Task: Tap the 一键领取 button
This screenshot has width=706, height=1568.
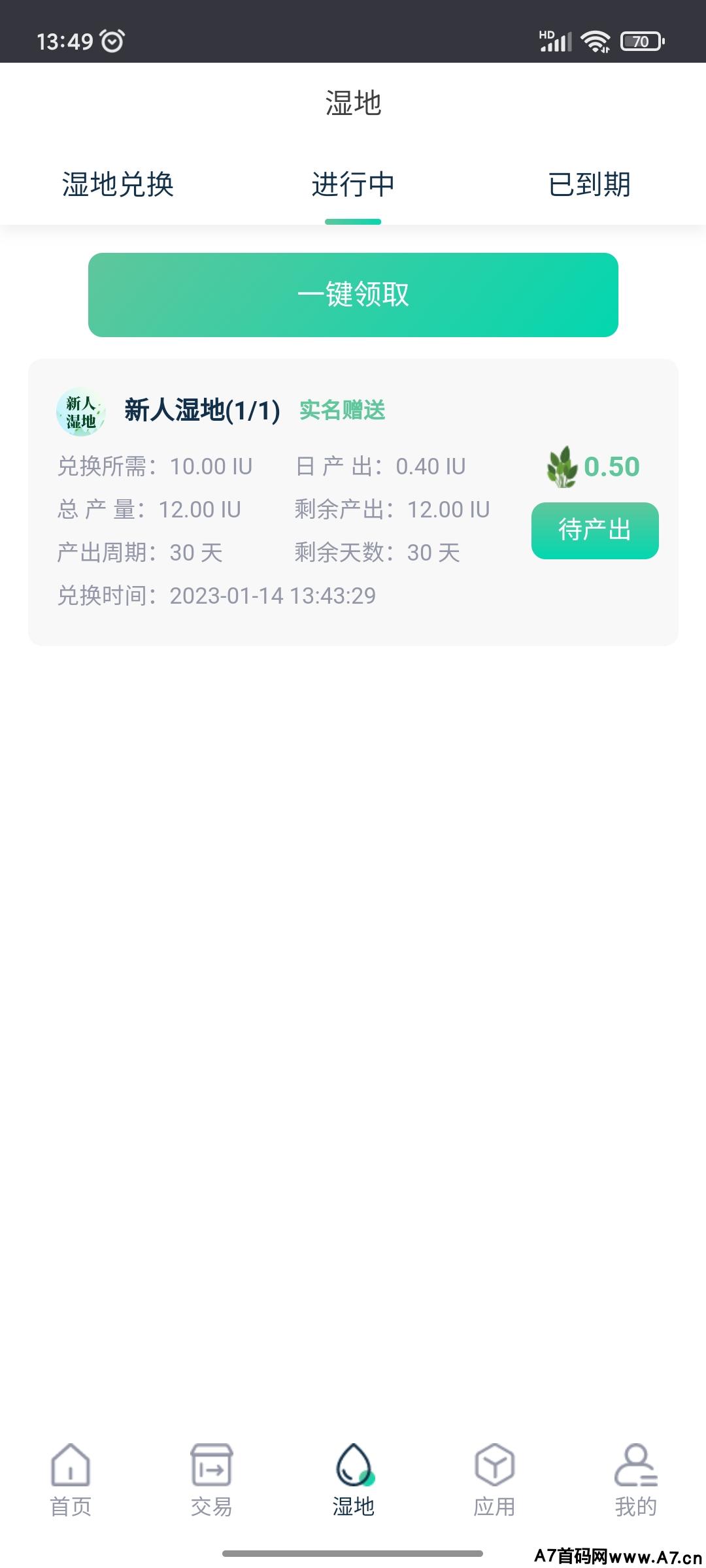Action: click(x=353, y=295)
